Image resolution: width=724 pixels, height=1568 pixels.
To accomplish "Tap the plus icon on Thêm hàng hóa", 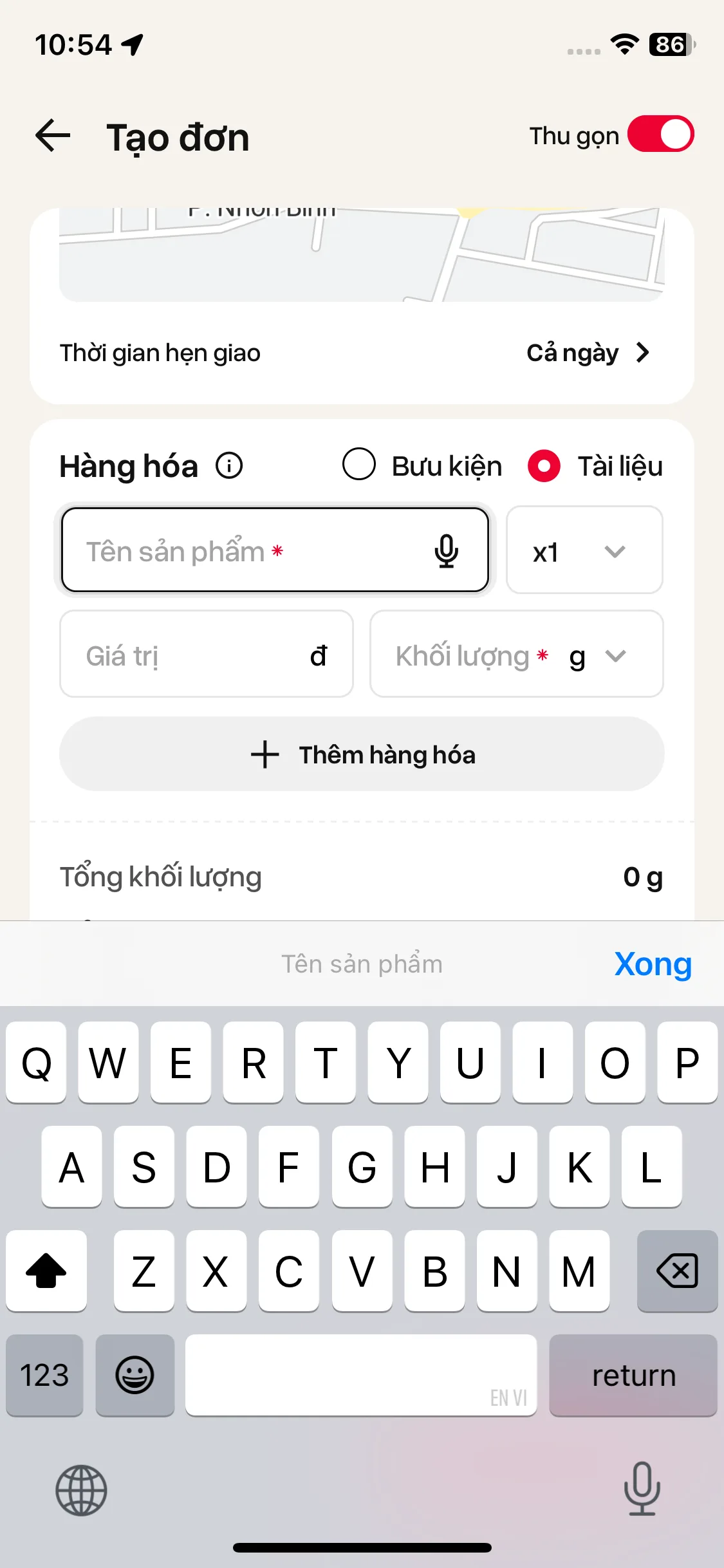I will [x=265, y=754].
